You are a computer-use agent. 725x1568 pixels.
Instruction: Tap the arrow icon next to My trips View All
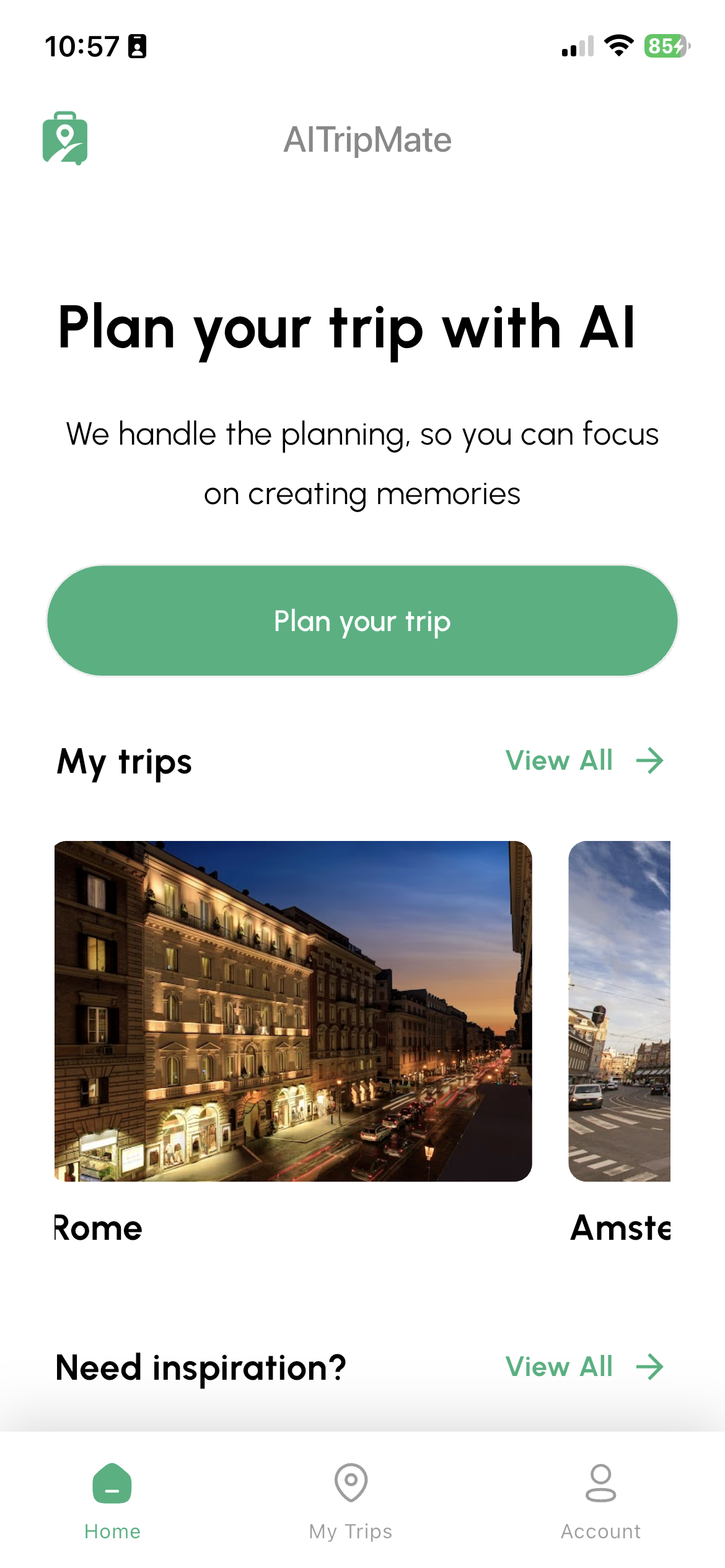[649, 761]
